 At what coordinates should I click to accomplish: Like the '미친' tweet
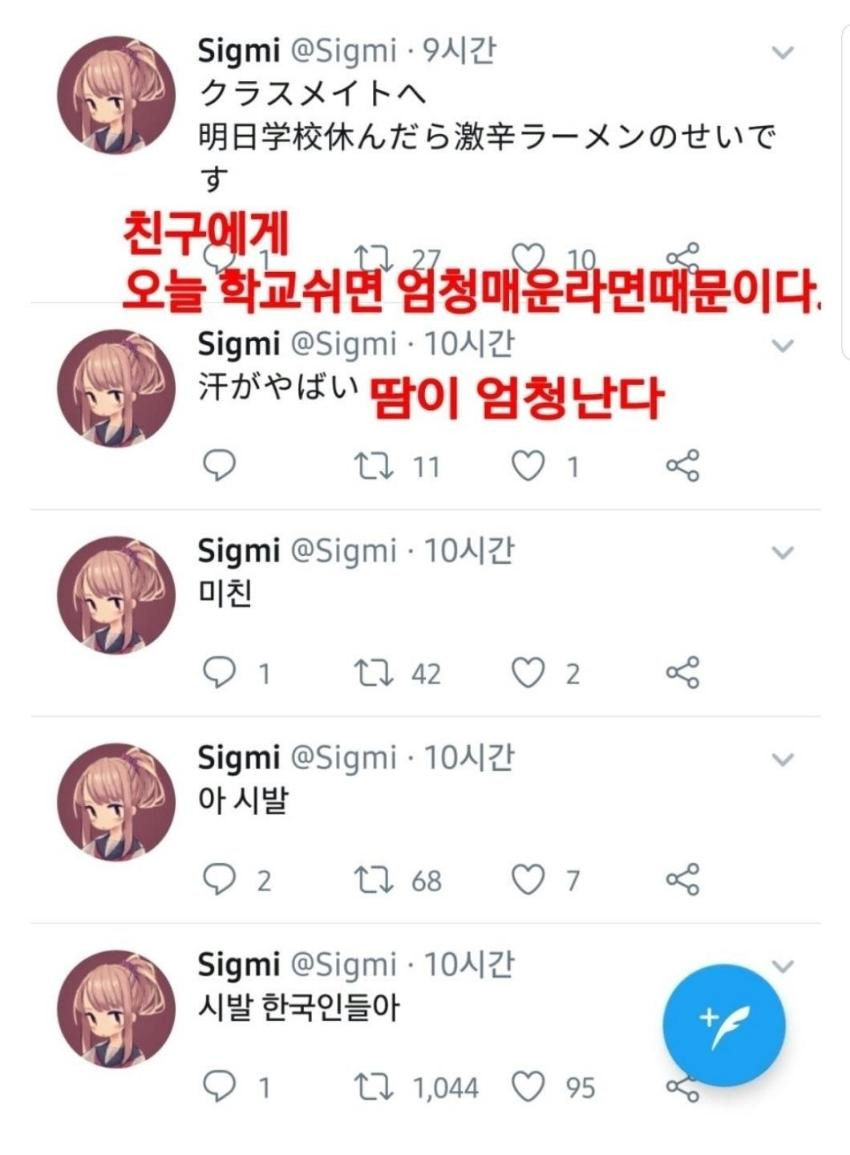[529, 674]
